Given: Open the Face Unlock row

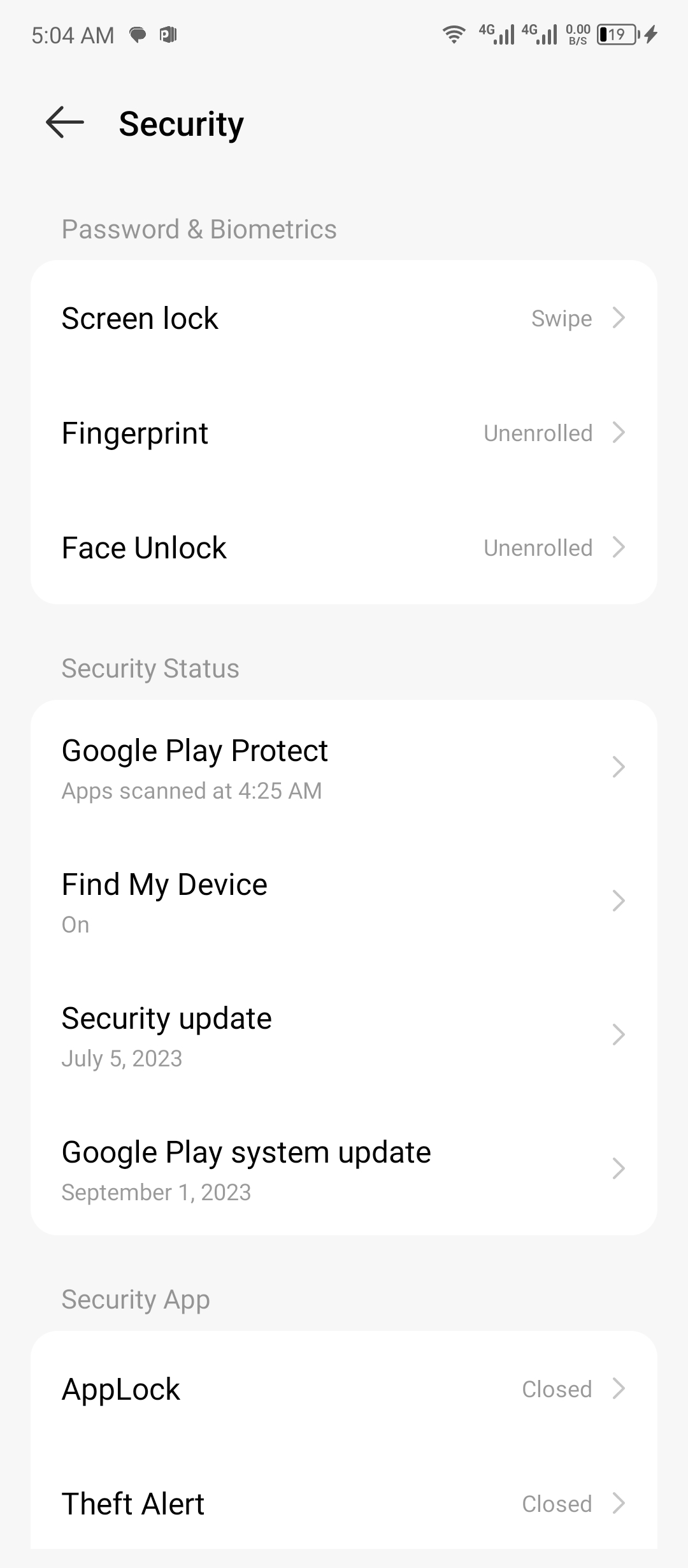Looking at the screenshot, I should coord(344,548).
